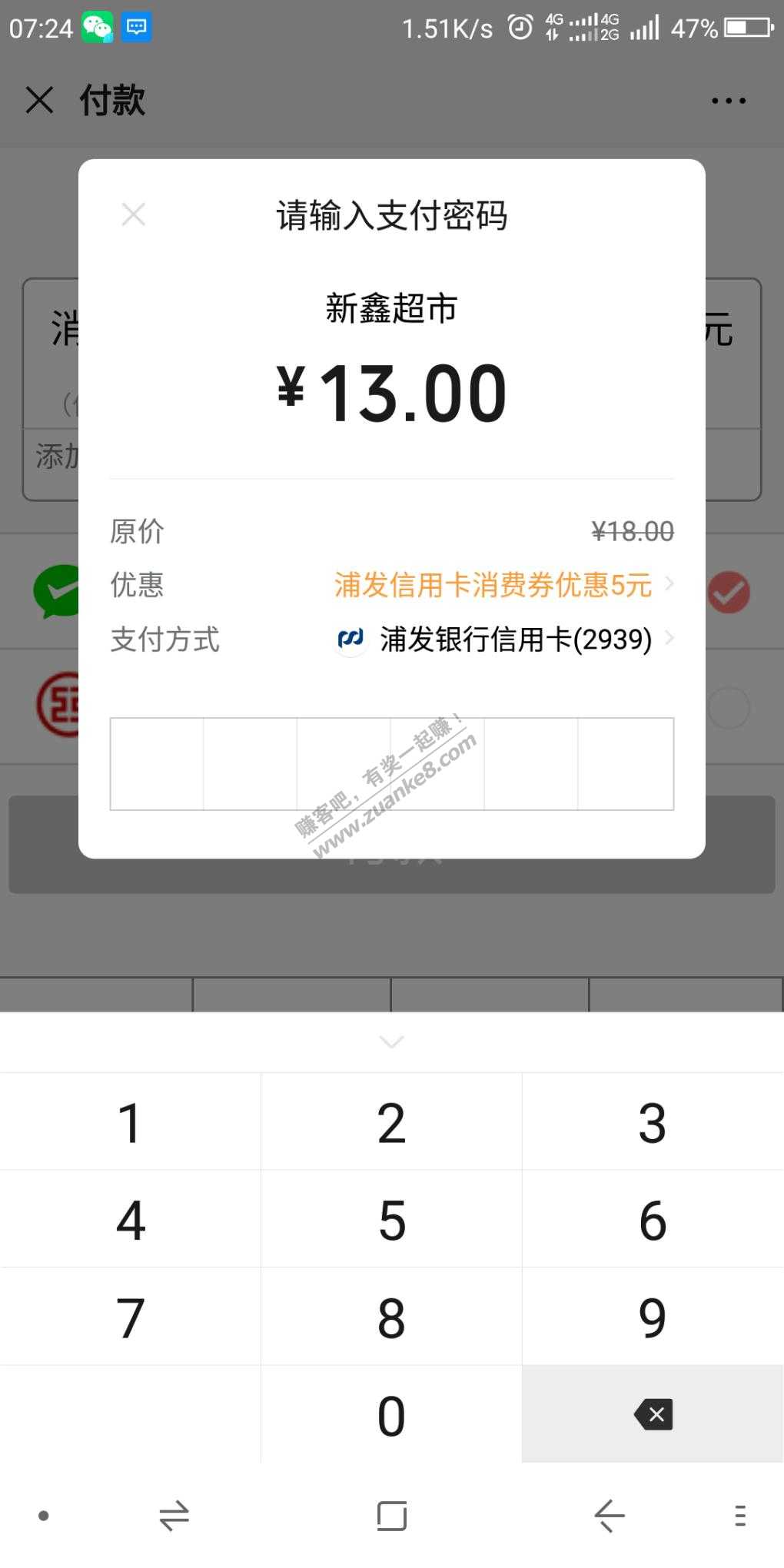This screenshot has width=784, height=1568.
Task: Hit the 5 key
Action: pos(391,1221)
